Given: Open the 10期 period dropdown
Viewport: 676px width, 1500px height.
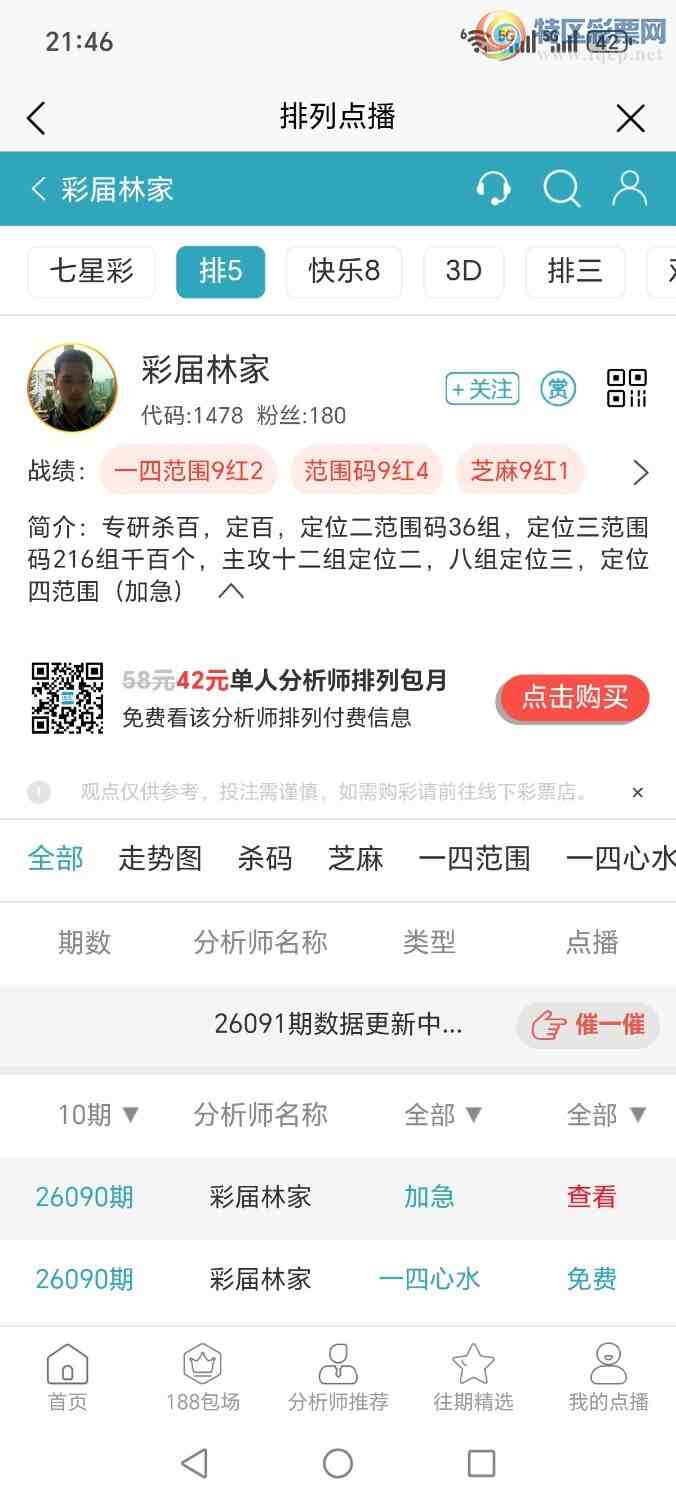Looking at the screenshot, I should pyautogui.click(x=98, y=1115).
